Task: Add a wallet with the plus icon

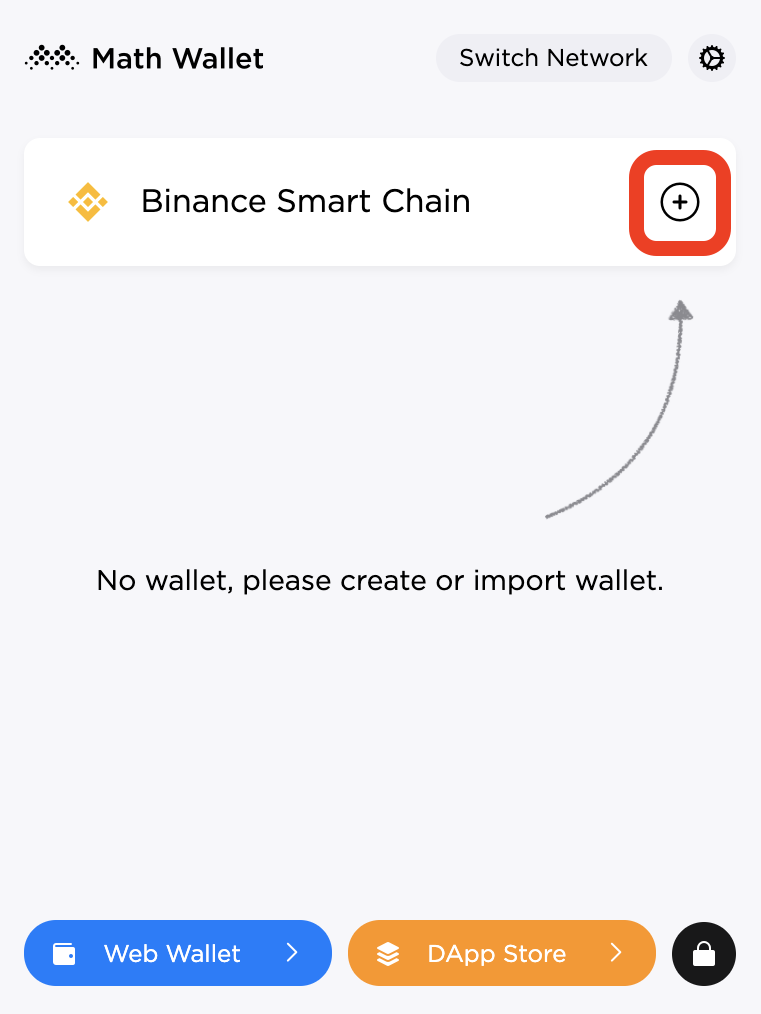Action: tap(680, 202)
